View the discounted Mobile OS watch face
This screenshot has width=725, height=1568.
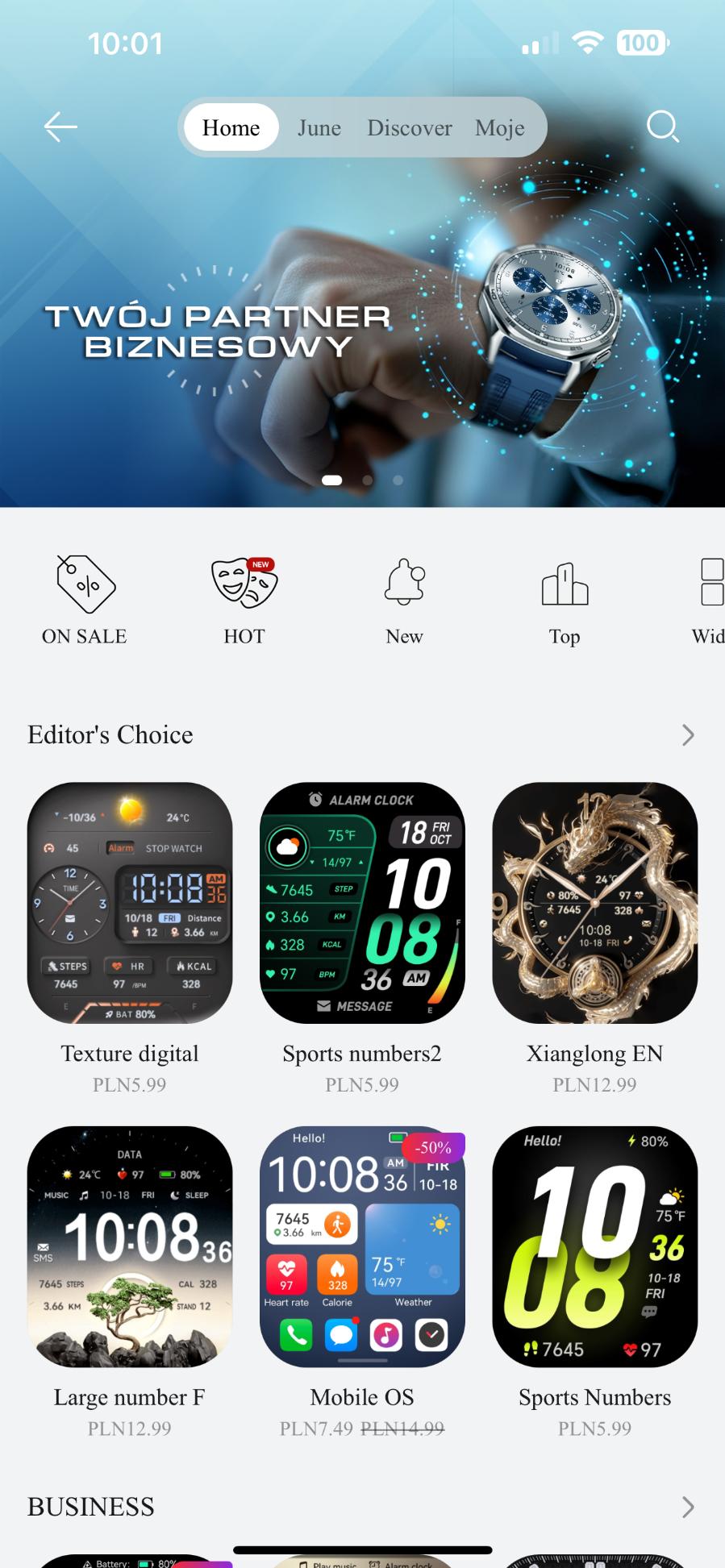(362, 1246)
